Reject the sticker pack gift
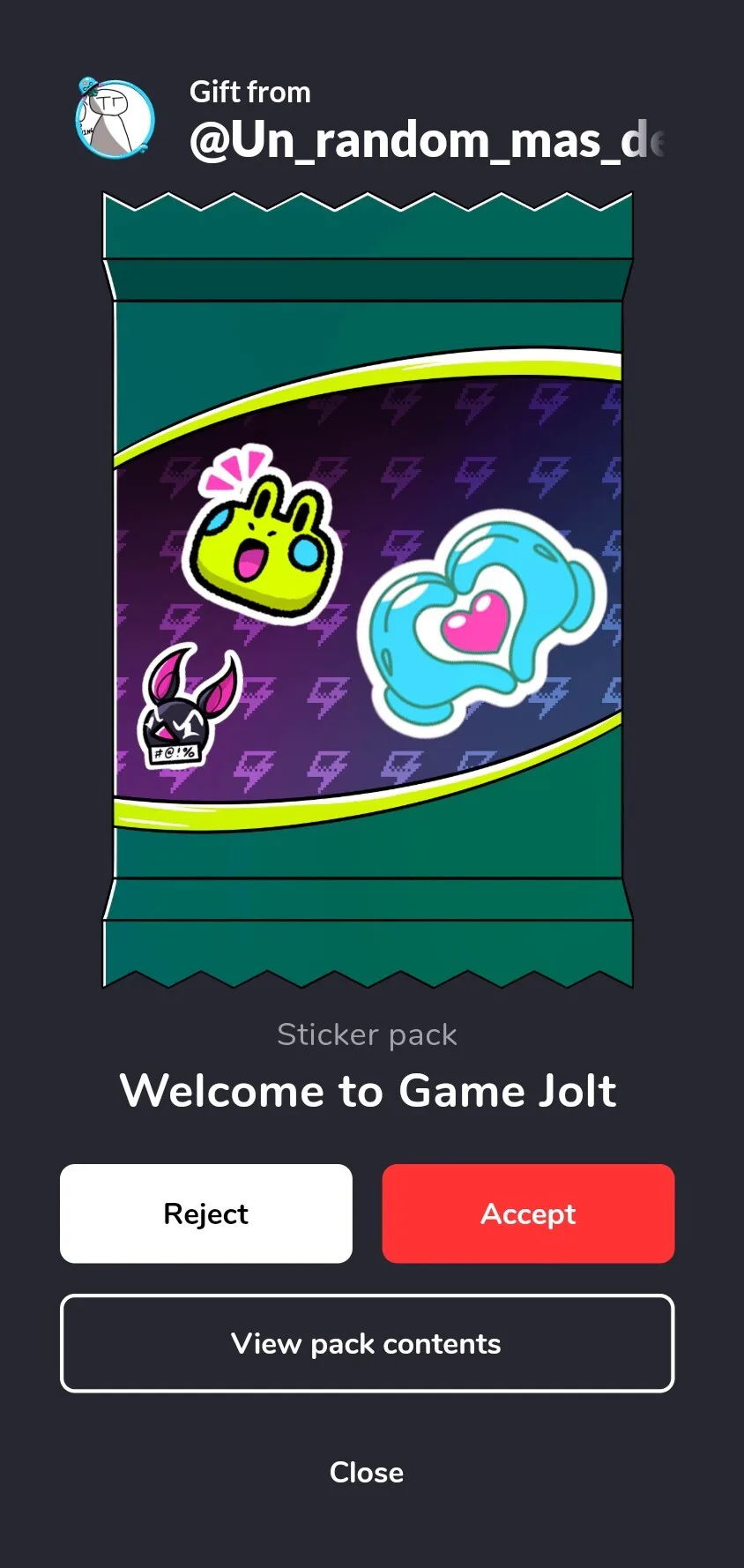This screenshot has height=1568, width=744. 206,1213
